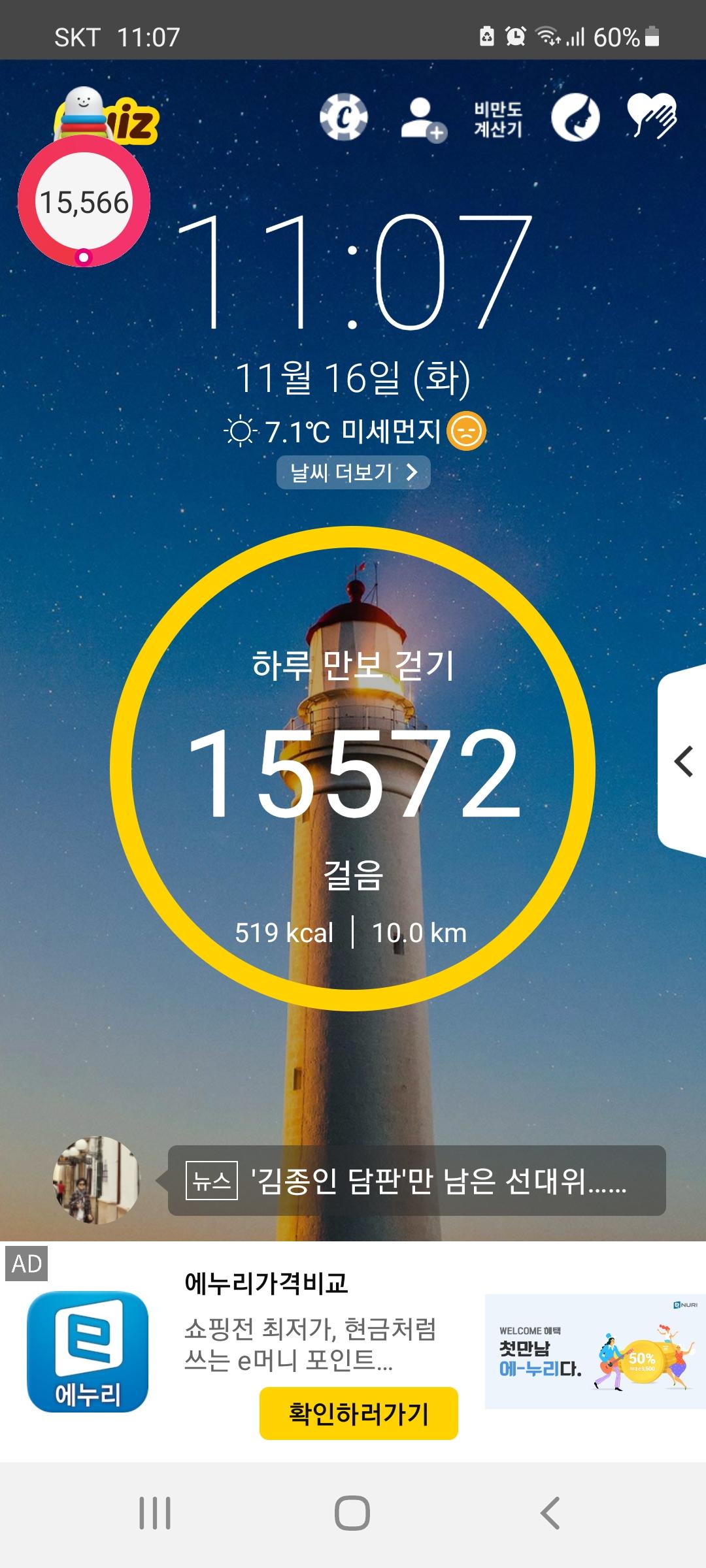
Task: Open the quiz coin counter showing 15,566
Action: [84, 202]
